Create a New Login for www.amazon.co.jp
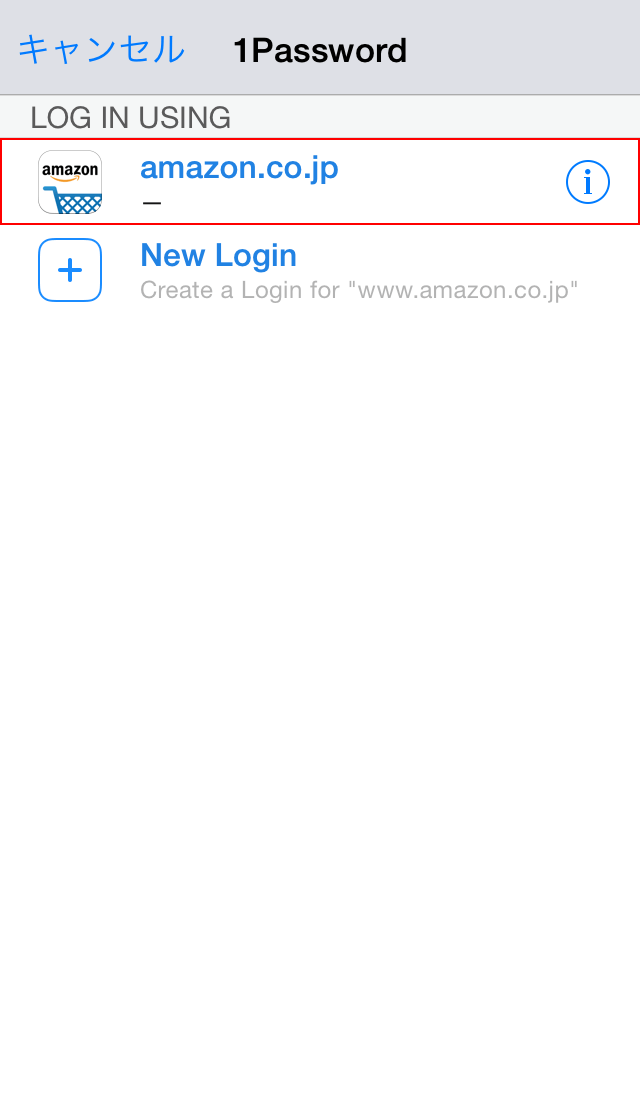The image size is (640, 1102). [320, 270]
